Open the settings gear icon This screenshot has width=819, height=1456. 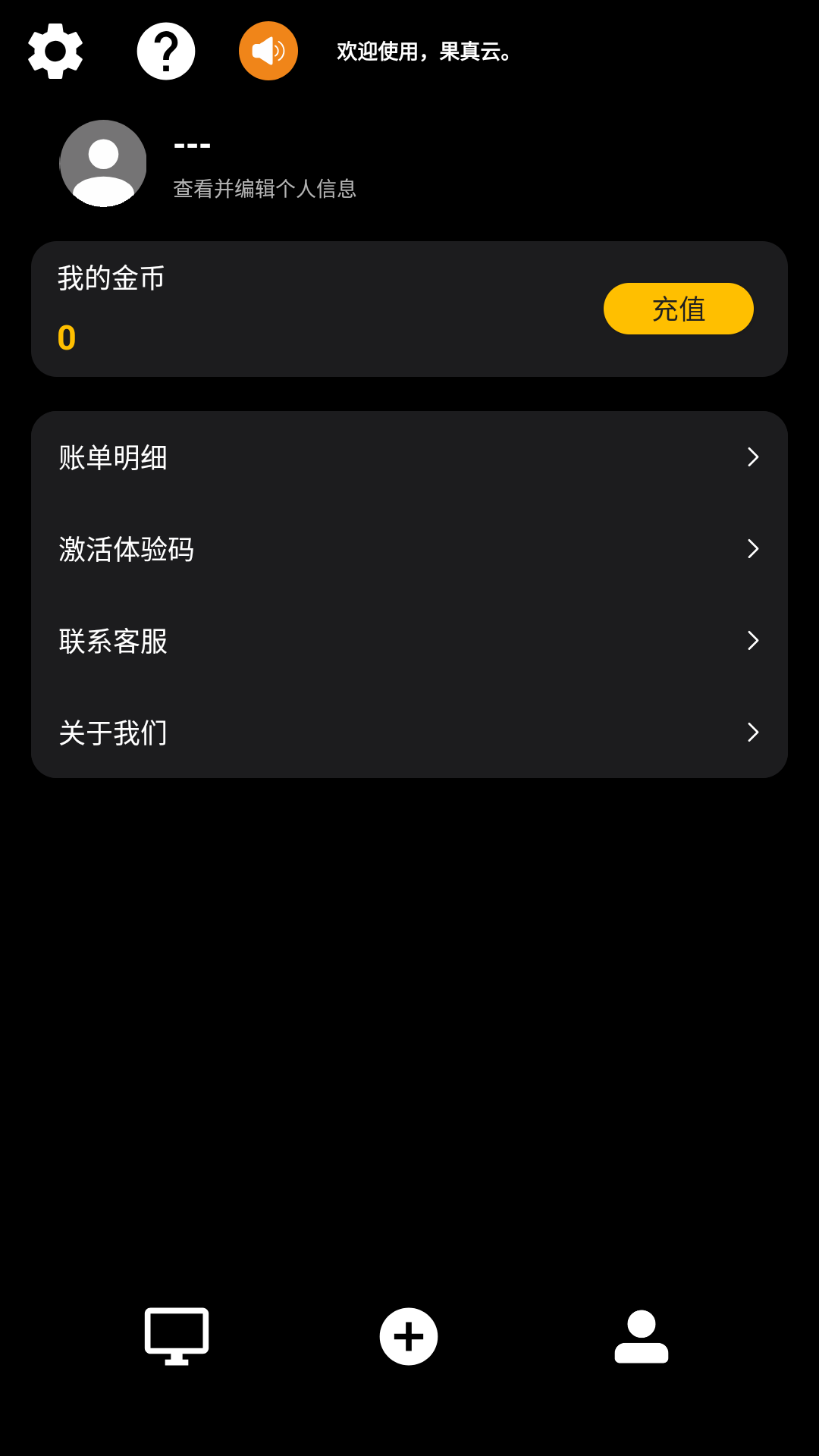coord(53,50)
